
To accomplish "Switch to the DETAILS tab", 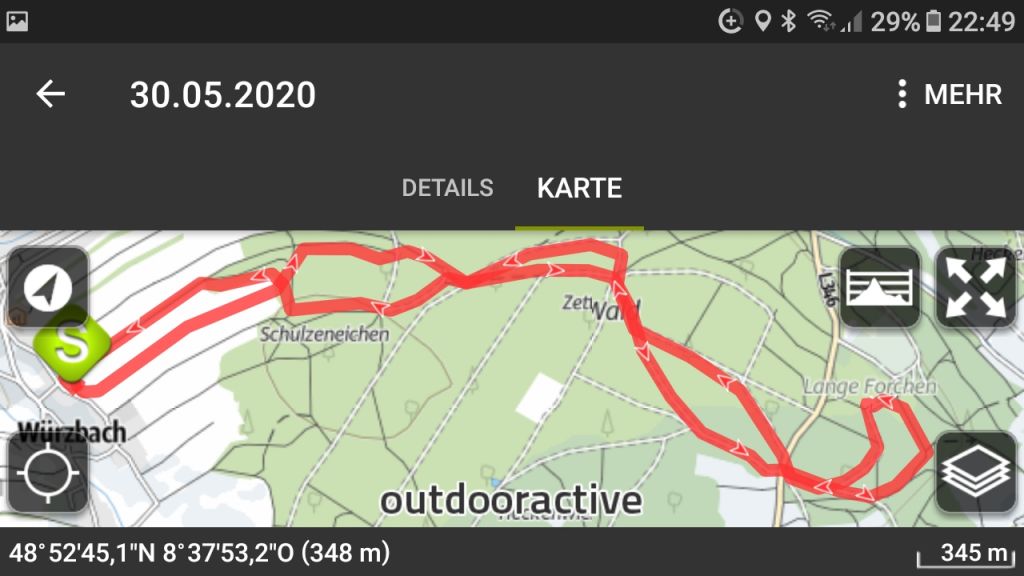I will [447, 188].
